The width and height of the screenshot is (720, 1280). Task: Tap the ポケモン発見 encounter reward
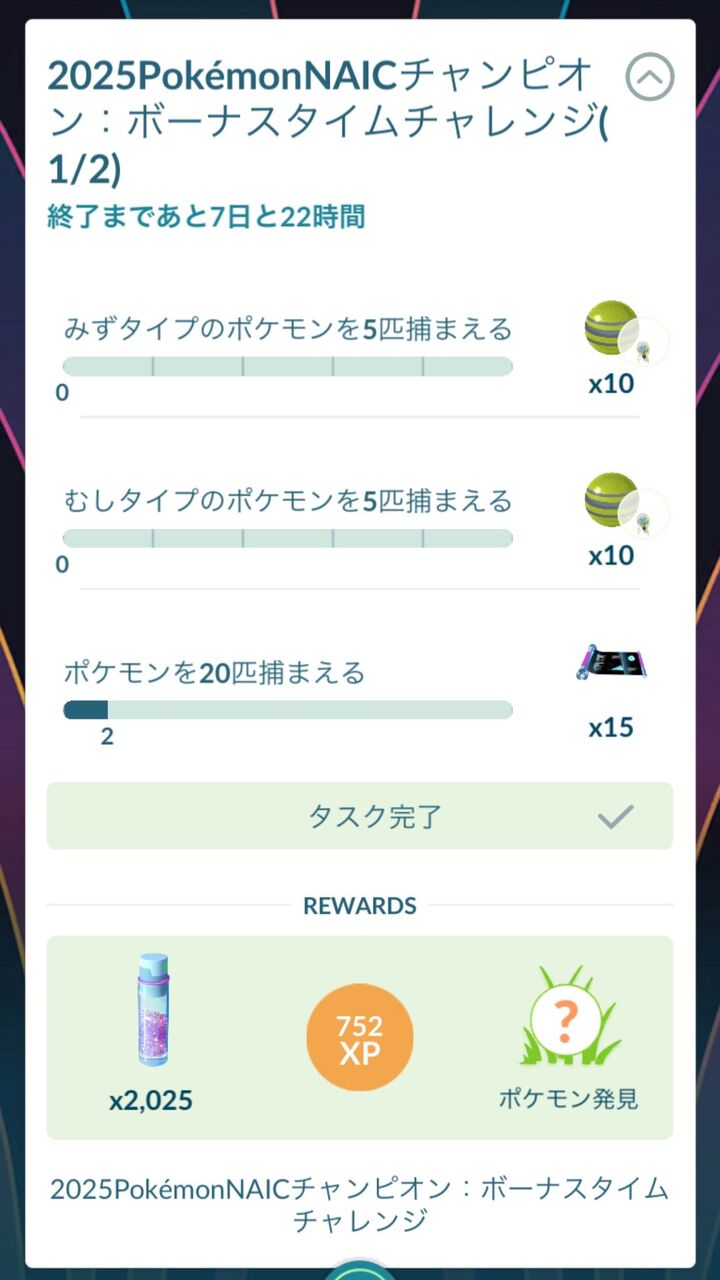tap(569, 1038)
